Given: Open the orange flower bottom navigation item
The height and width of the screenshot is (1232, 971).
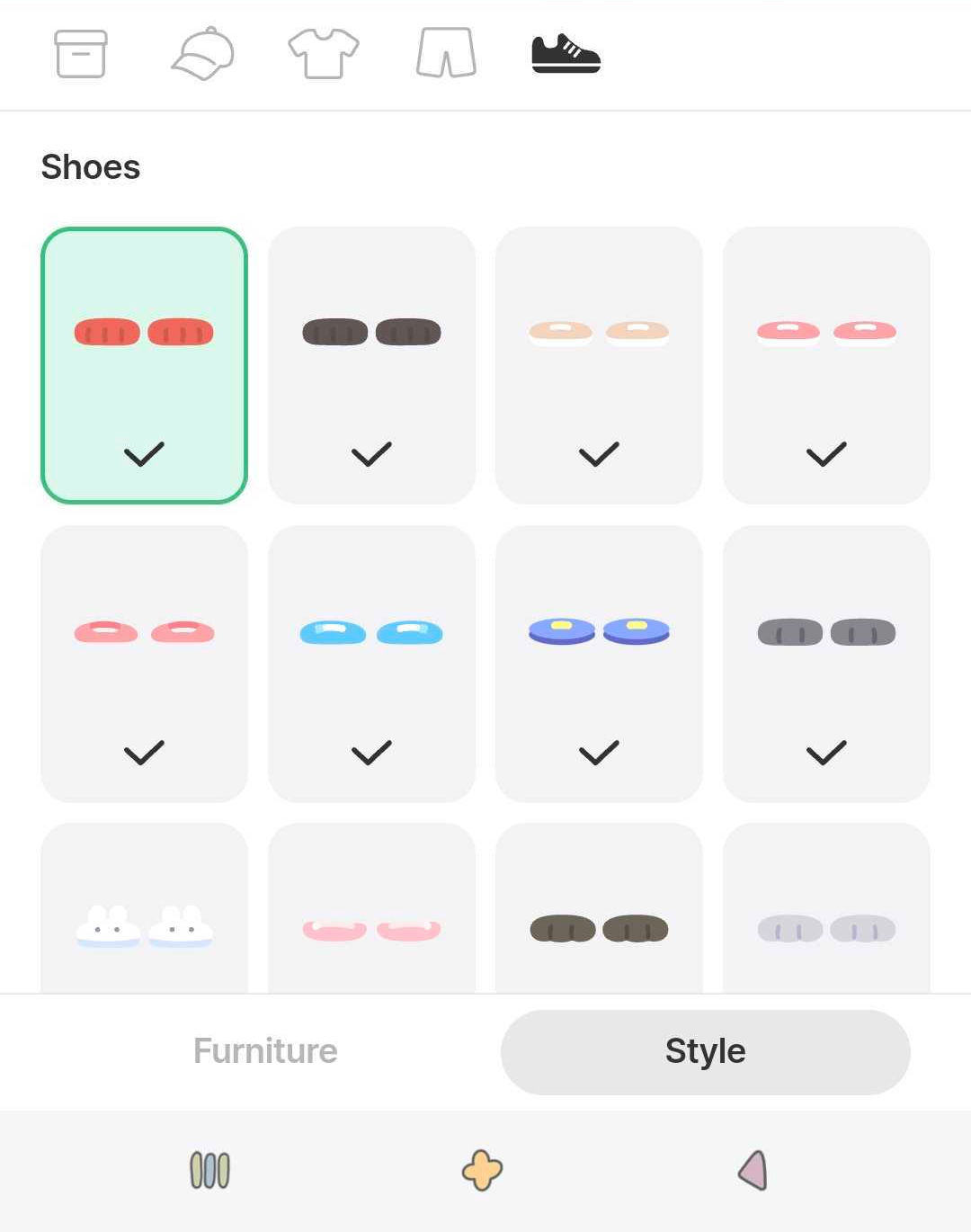Looking at the screenshot, I should tap(482, 1171).
